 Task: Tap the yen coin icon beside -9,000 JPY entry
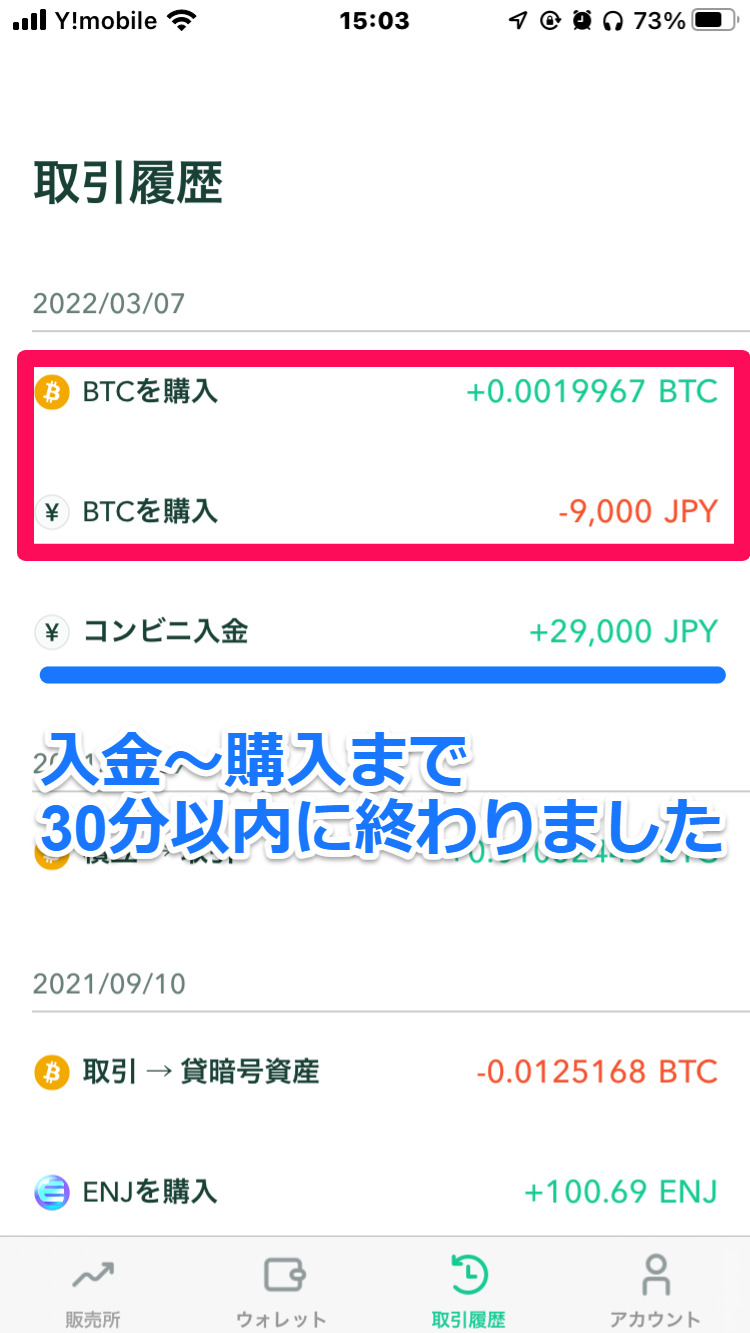[52, 512]
